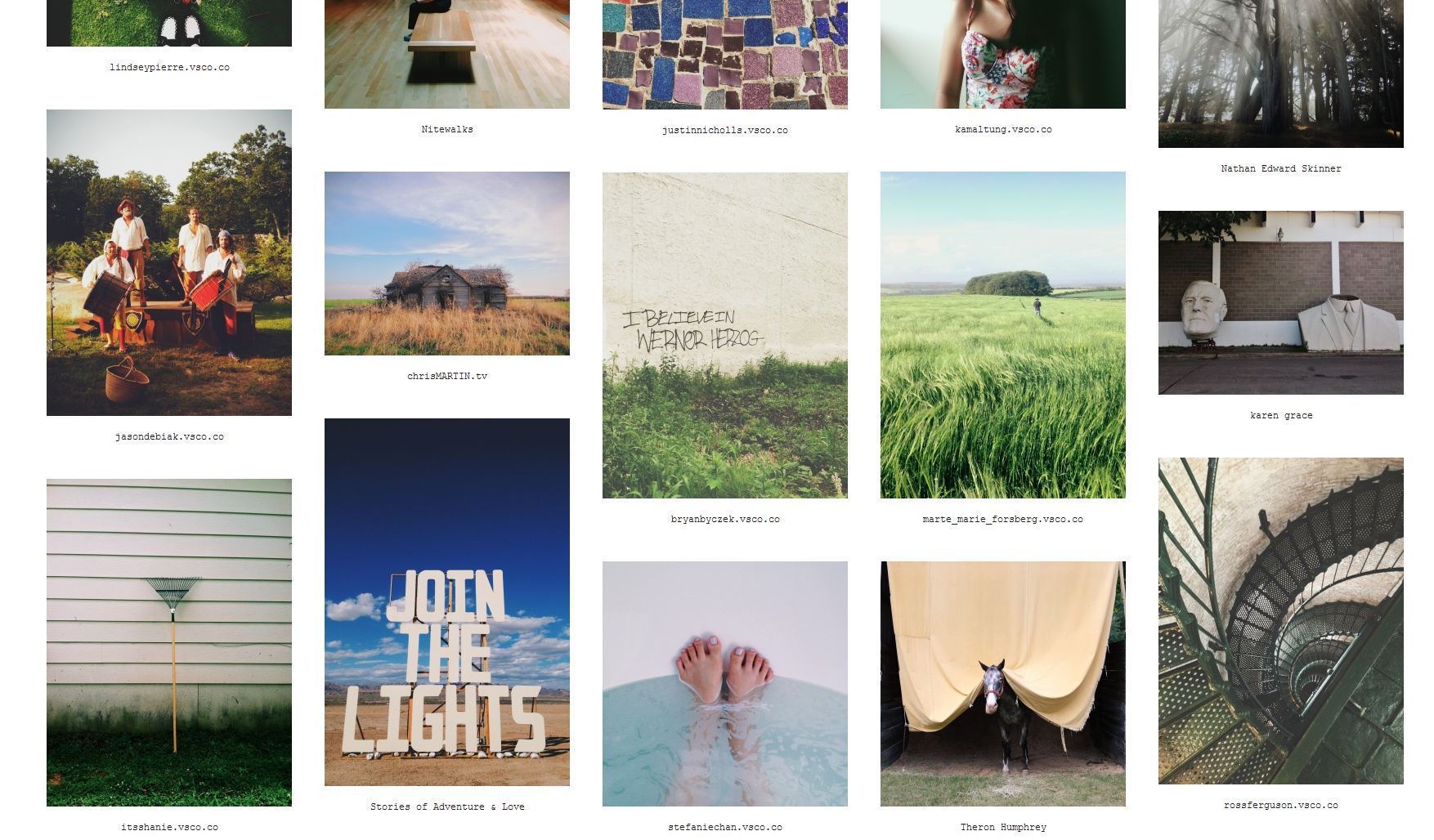
Task: View the colorful mosaic tiles photo
Action: (725, 54)
